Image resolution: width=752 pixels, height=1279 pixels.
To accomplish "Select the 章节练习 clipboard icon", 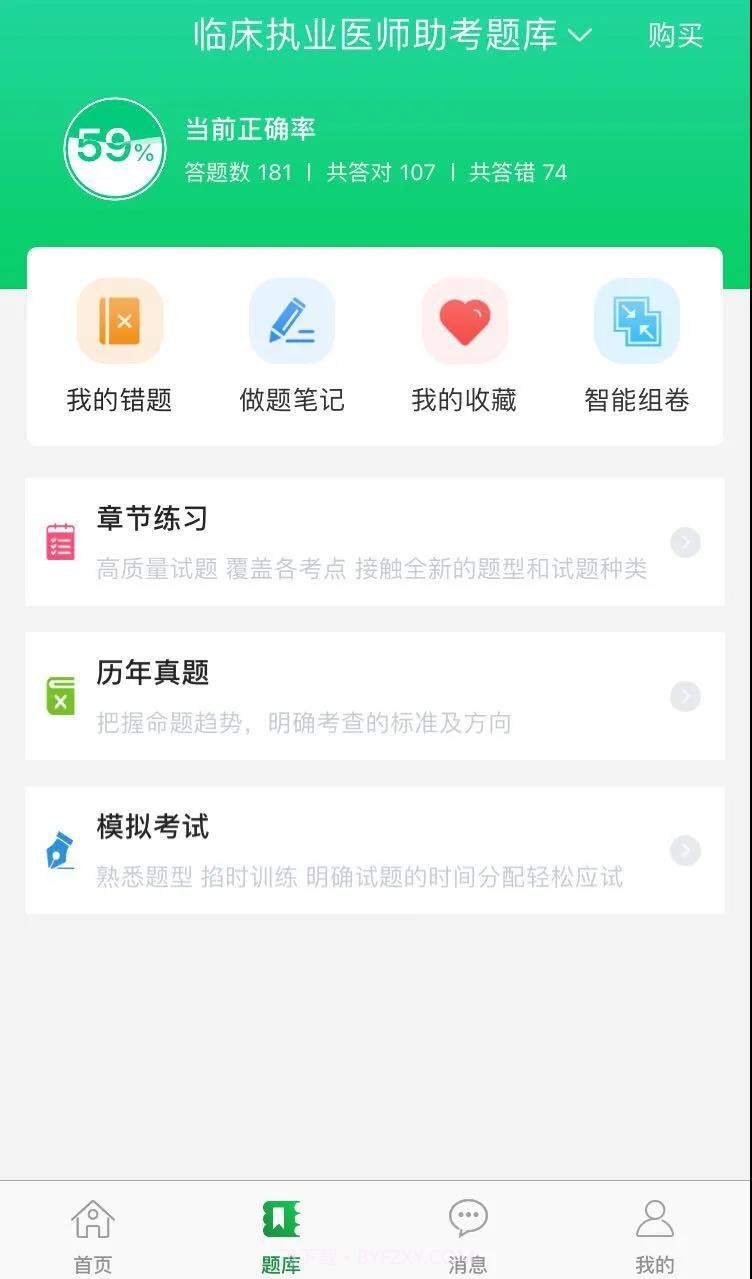I will (58, 542).
